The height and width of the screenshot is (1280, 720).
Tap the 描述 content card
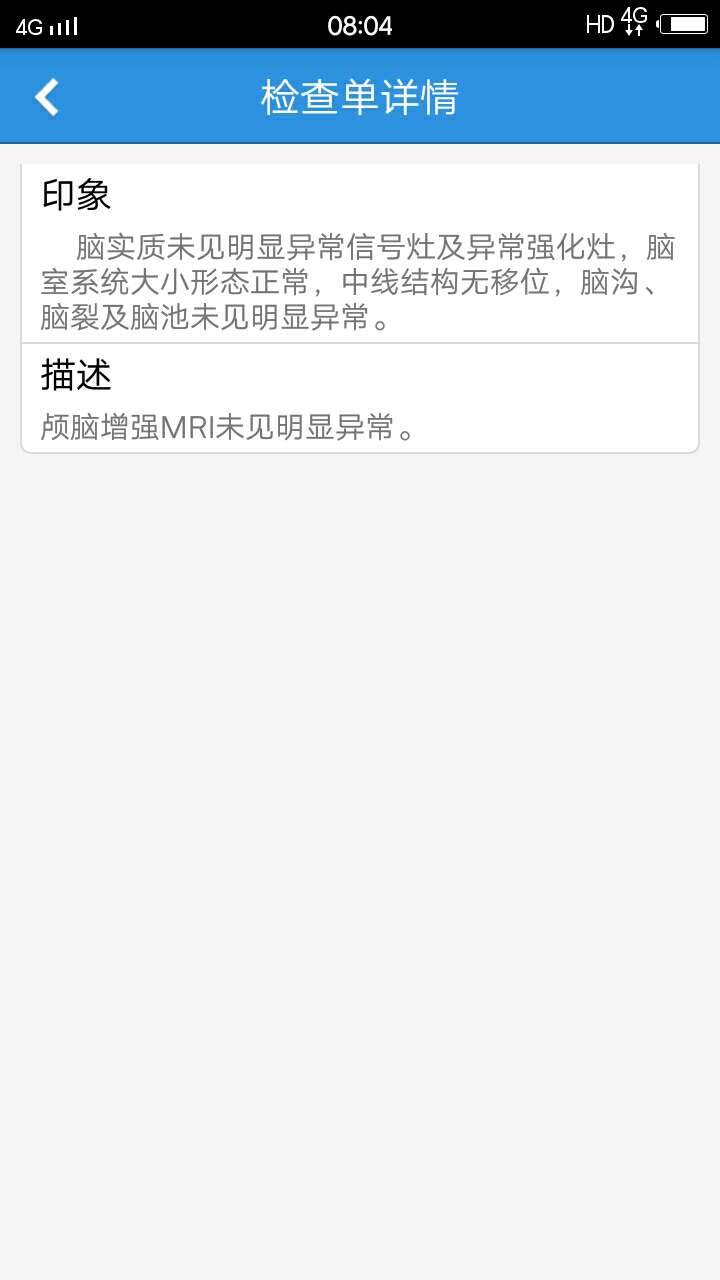(360, 400)
